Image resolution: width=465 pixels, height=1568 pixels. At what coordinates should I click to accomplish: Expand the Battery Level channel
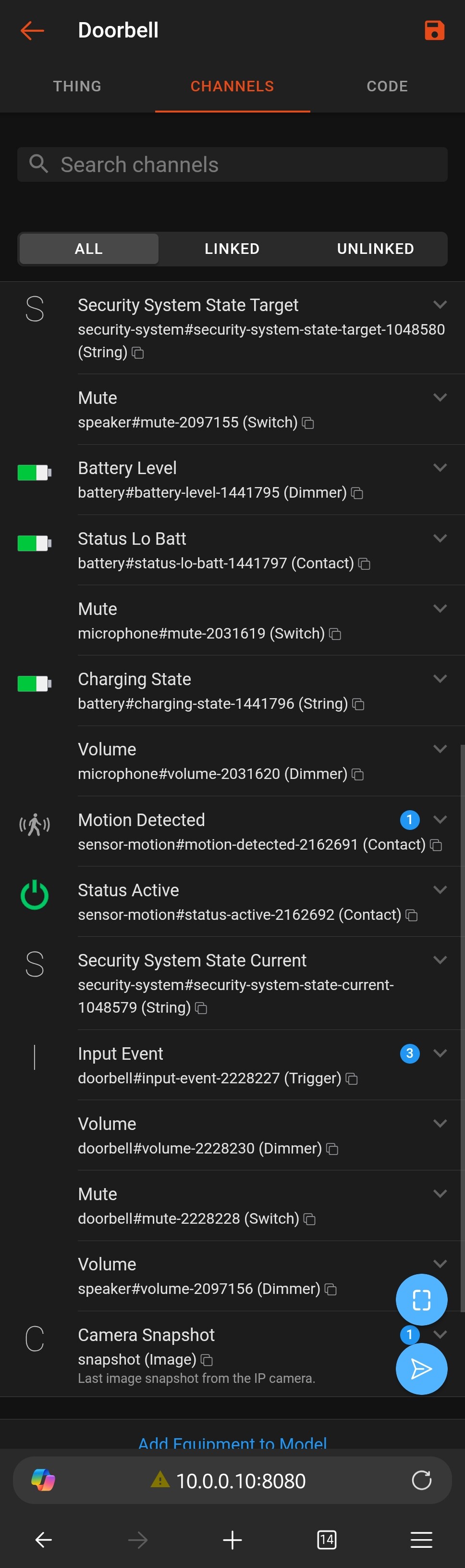pos(440,467)
